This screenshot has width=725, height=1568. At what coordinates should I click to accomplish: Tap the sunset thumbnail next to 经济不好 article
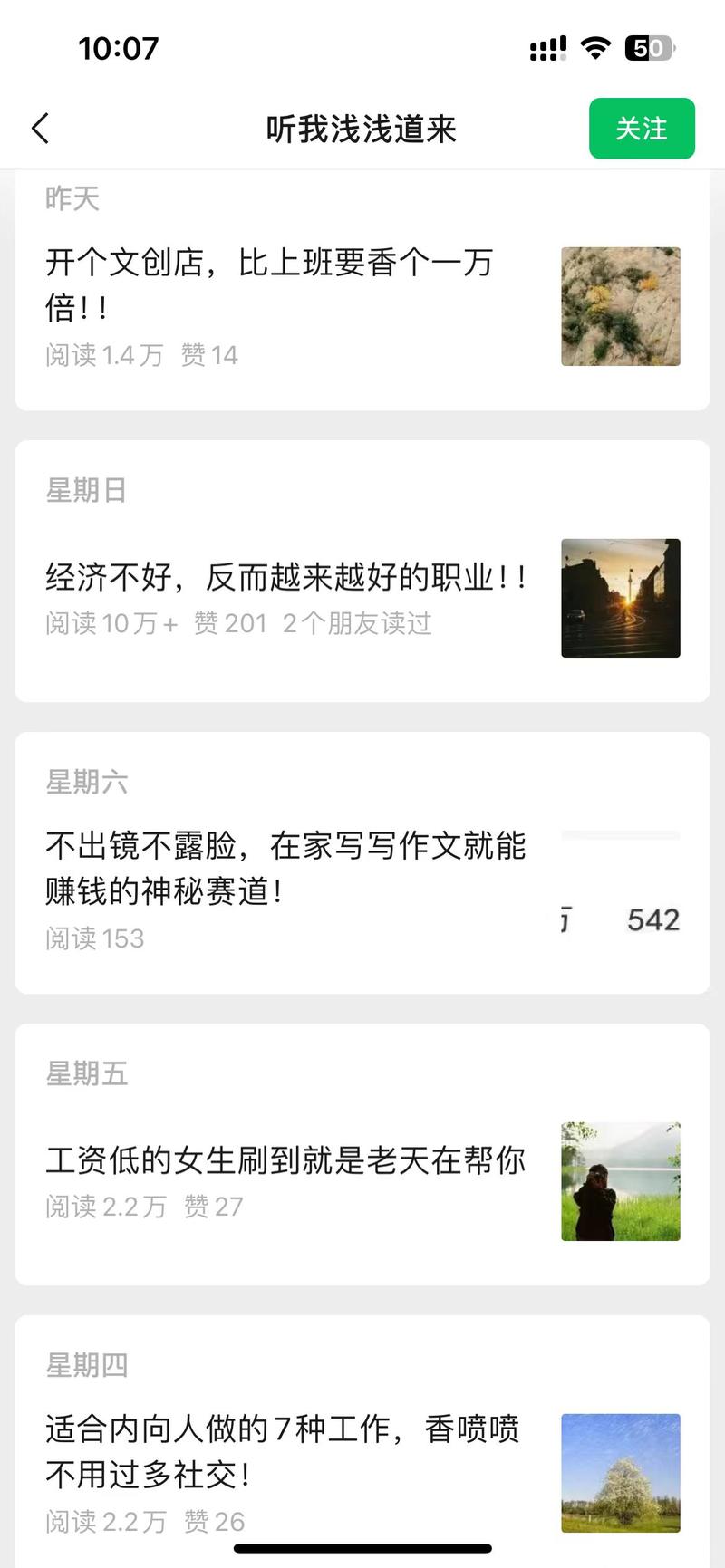(620, 597)
